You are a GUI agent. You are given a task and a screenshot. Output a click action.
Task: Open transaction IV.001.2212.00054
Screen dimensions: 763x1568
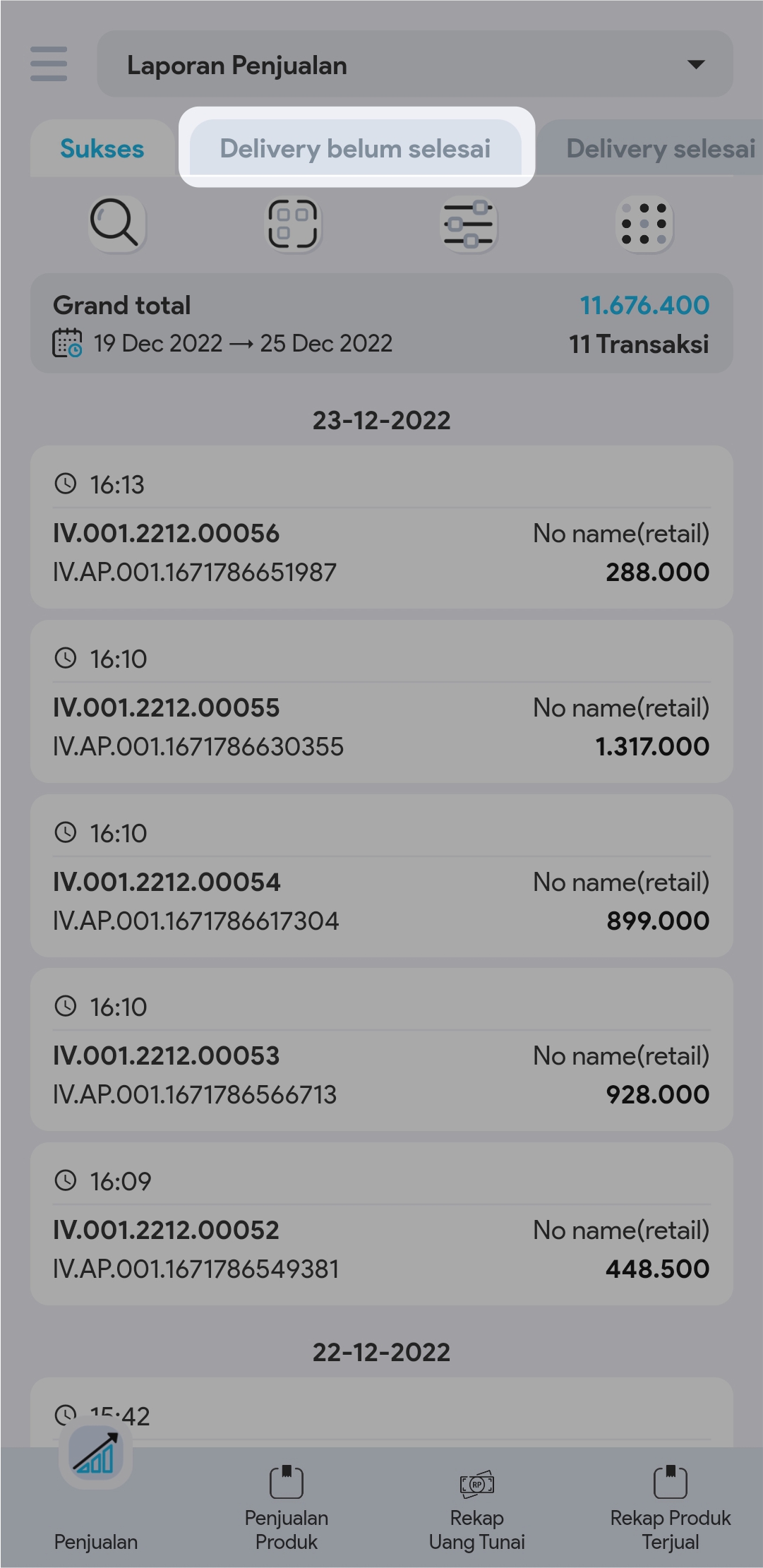point(381,875)
